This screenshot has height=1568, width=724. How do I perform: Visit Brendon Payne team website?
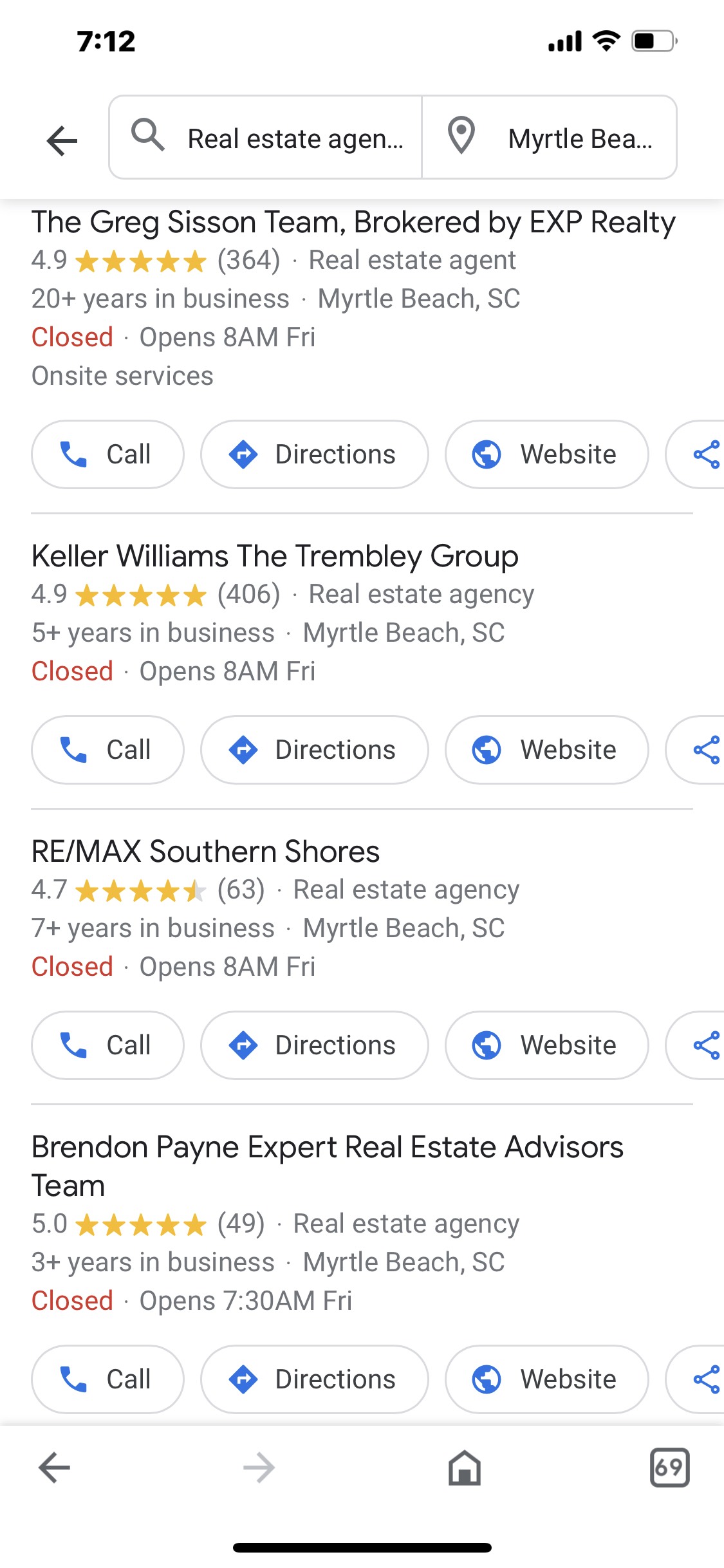pyautogui.click(x=546, y=1379)
